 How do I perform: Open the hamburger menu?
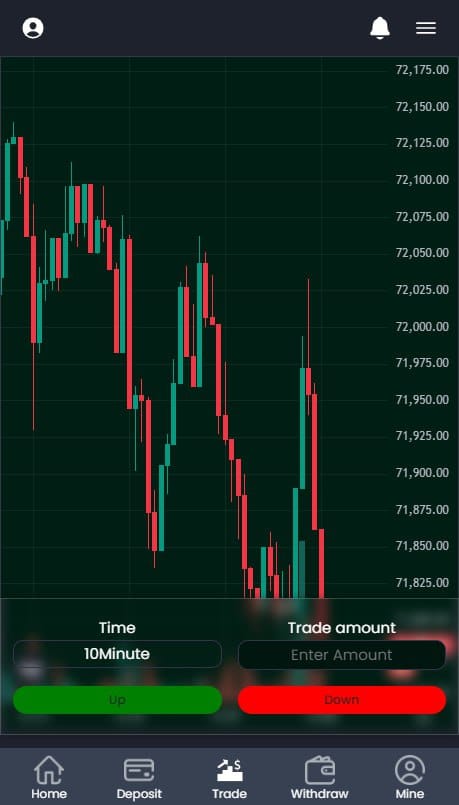point(426,28)
